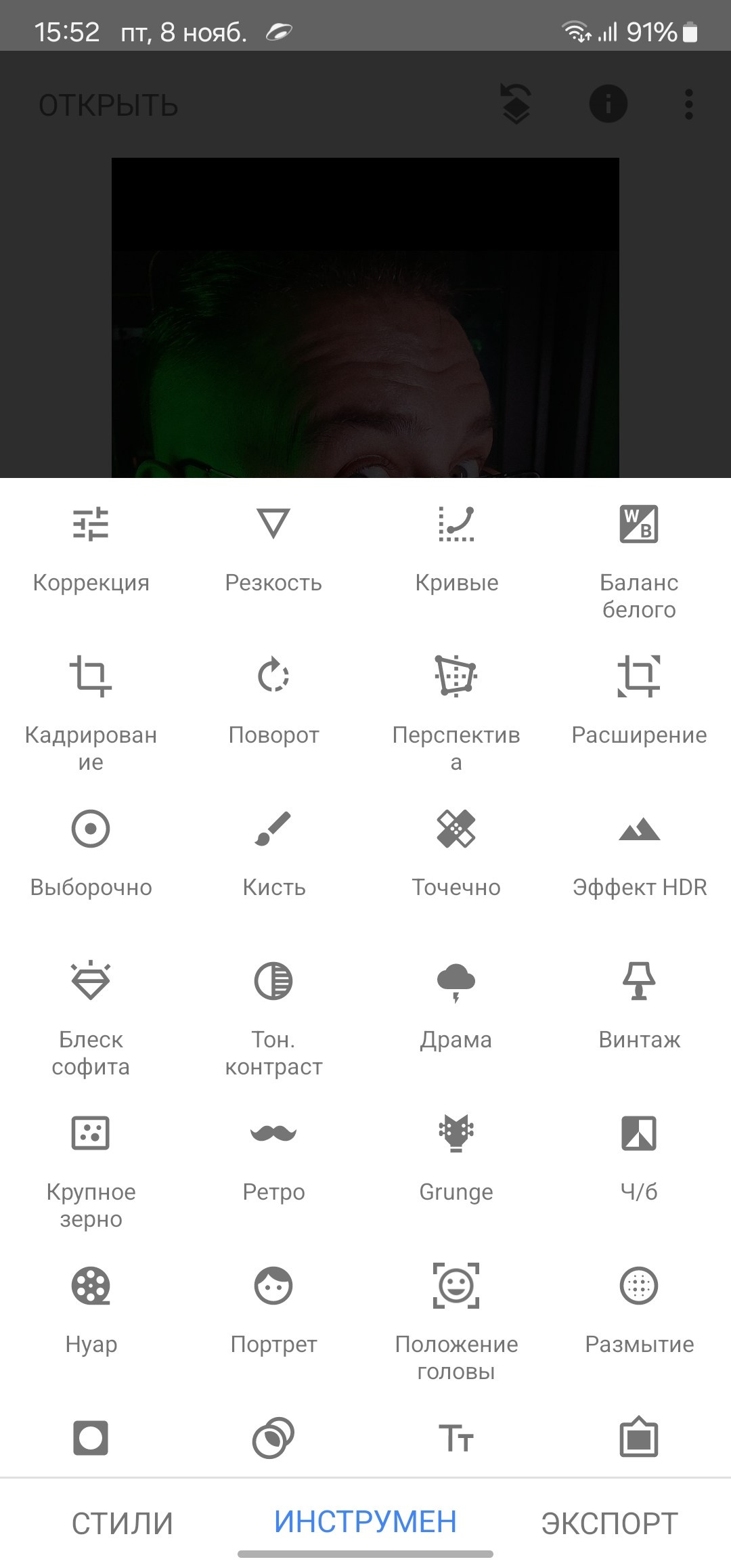Screen dimensions: 731x1568
Task: Open the info (i) panel
Action: coord(608,104)
